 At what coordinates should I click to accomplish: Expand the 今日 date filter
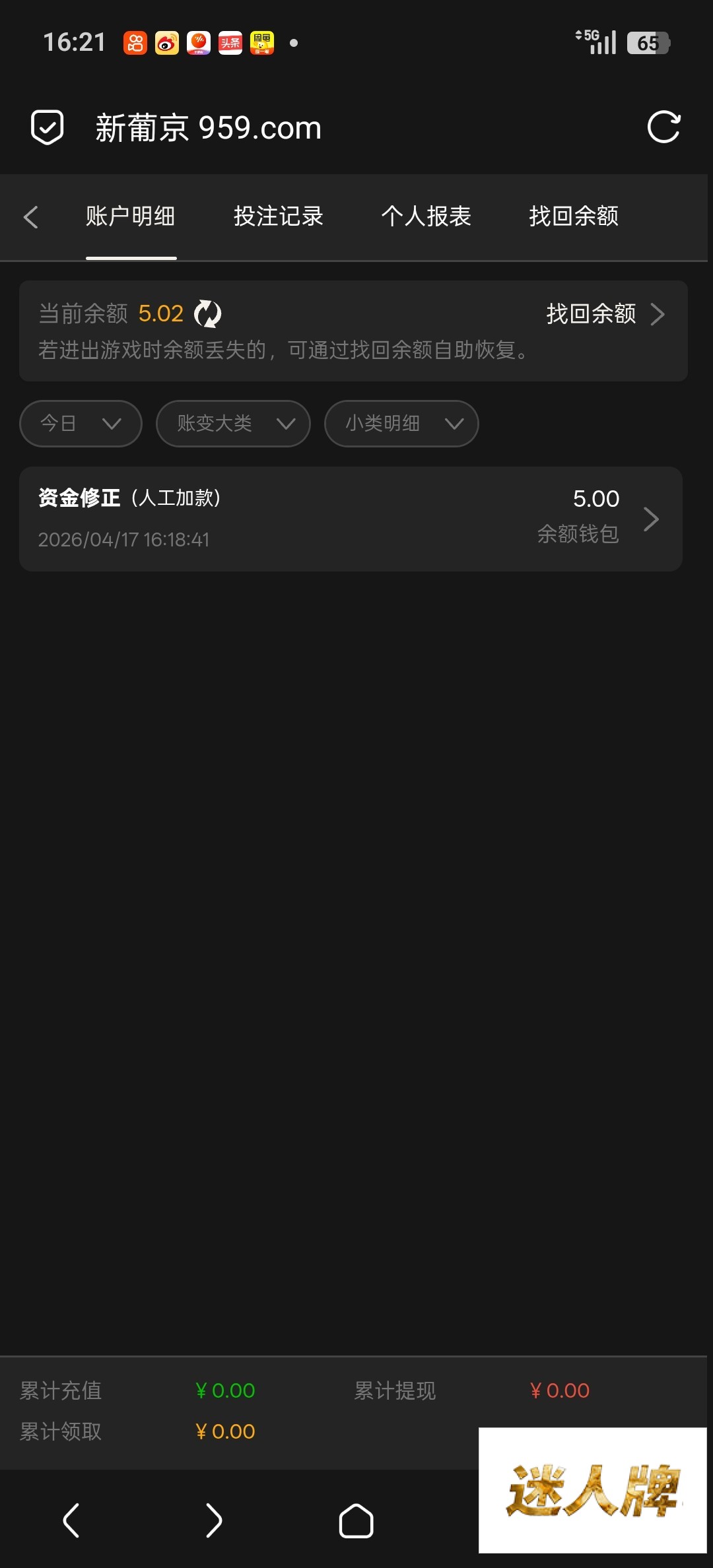81,424
